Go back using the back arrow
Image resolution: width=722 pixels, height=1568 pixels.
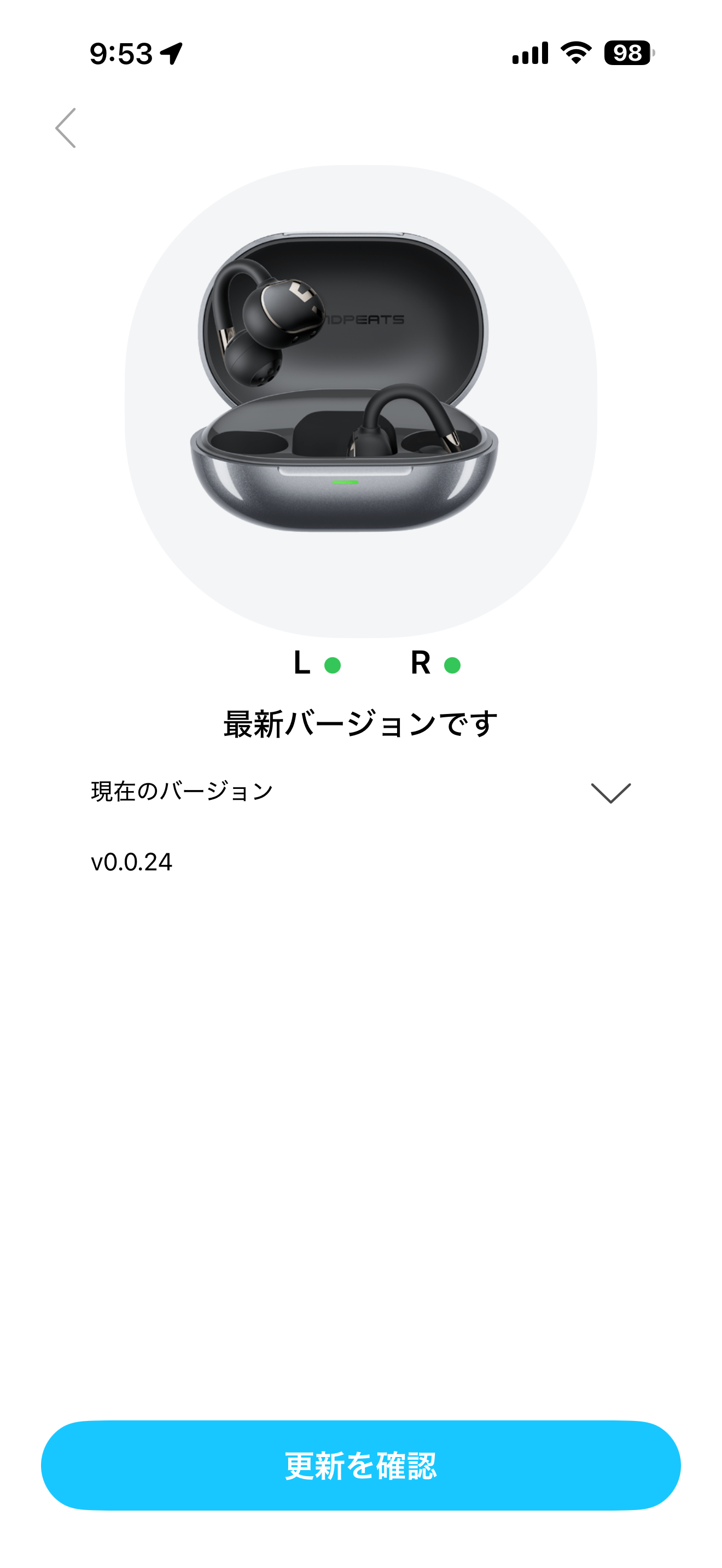[x=66, y=128]
